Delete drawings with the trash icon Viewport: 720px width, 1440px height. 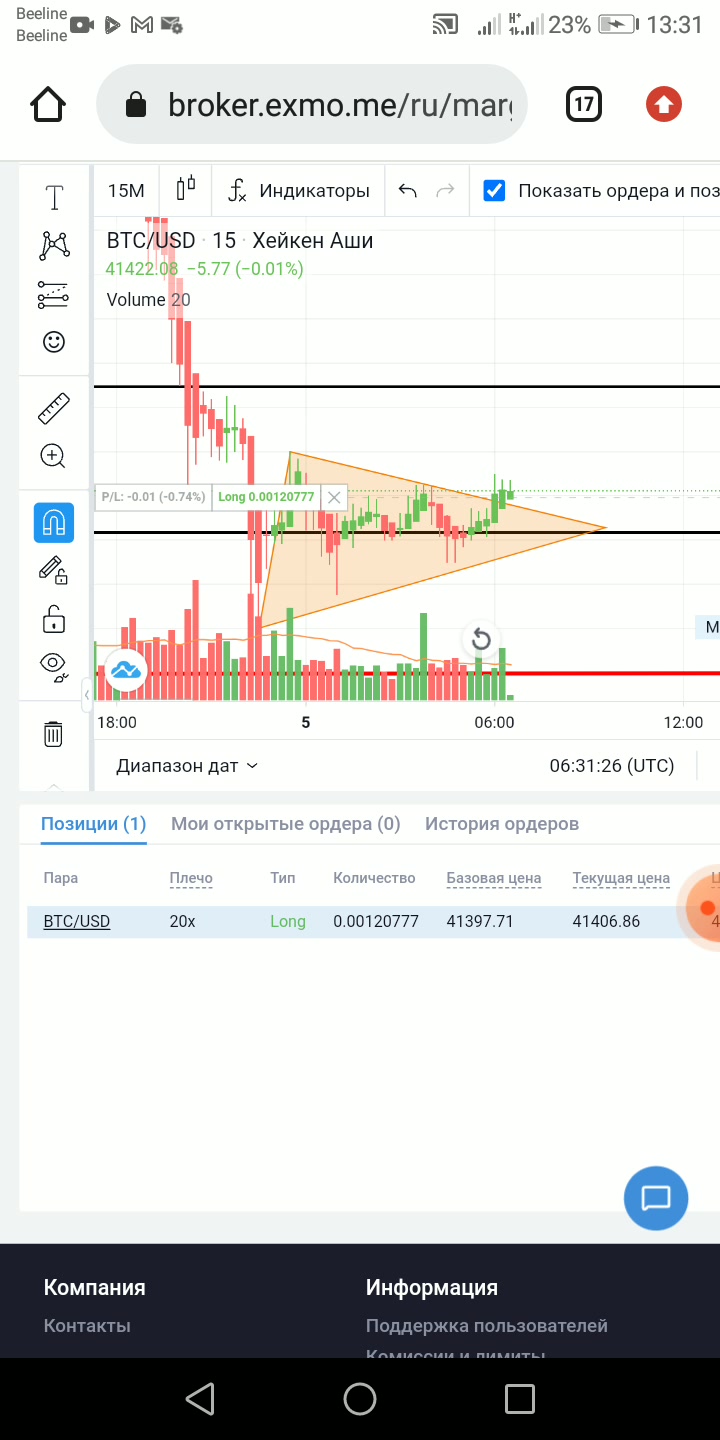coord(54,734)
